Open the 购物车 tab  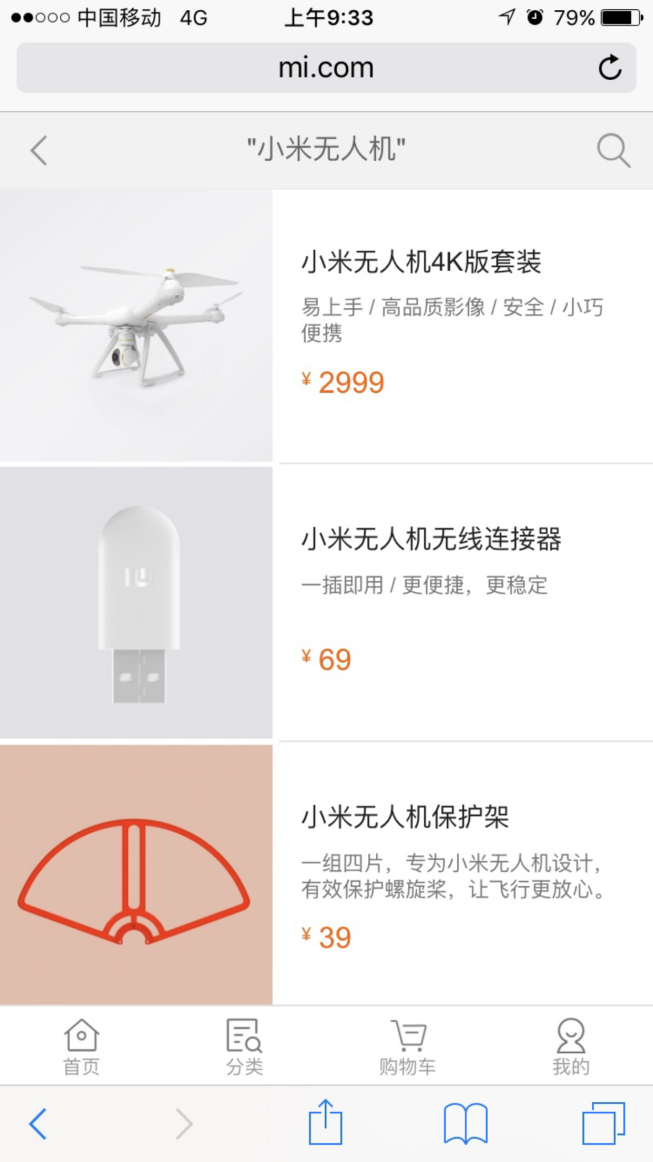pos(407,1046)
